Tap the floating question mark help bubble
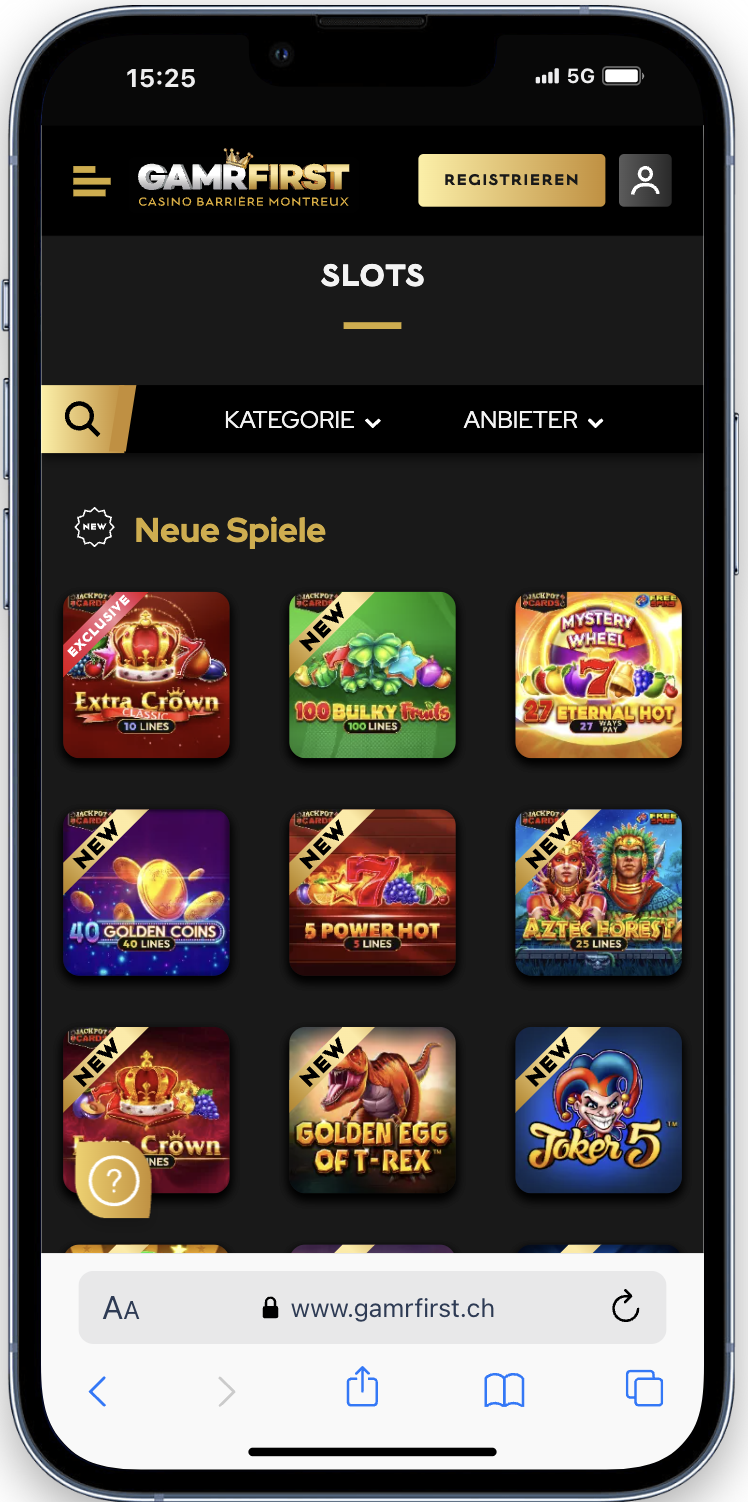 113,1180
